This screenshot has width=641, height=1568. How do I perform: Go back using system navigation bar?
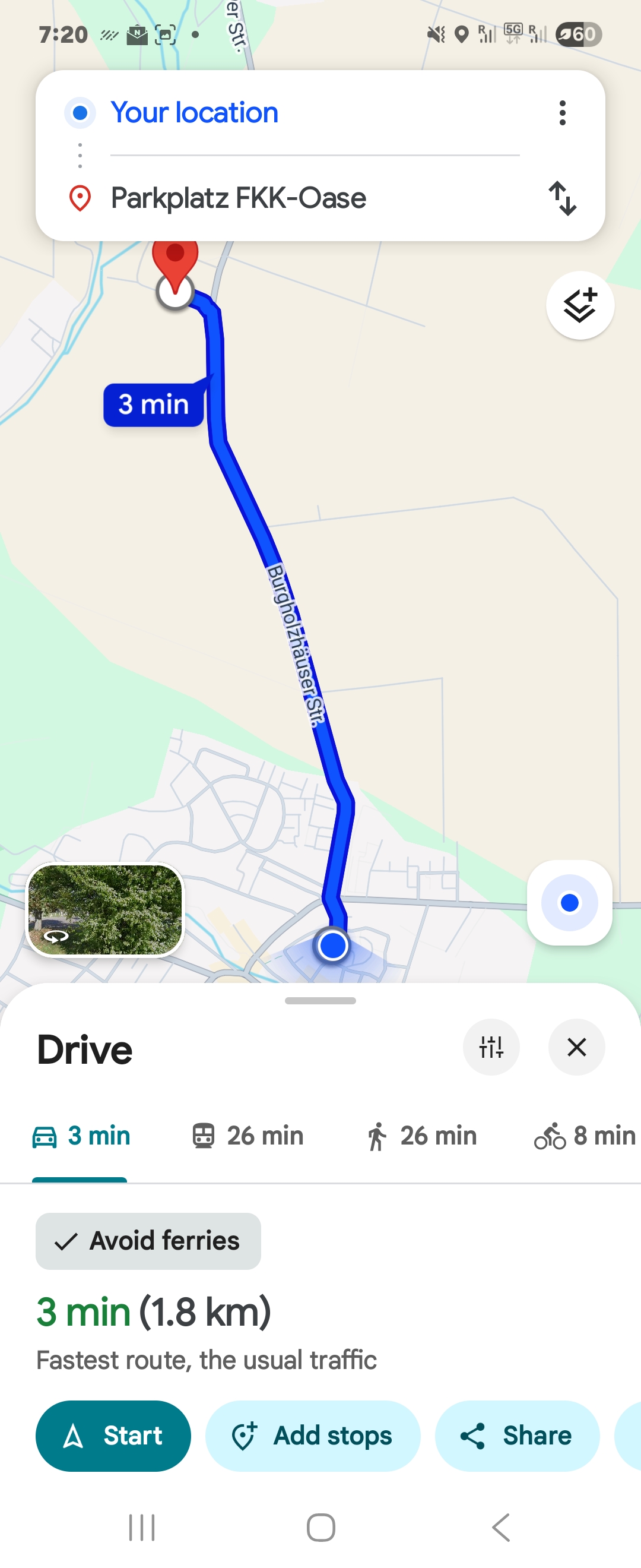[x=500, y=1527]
